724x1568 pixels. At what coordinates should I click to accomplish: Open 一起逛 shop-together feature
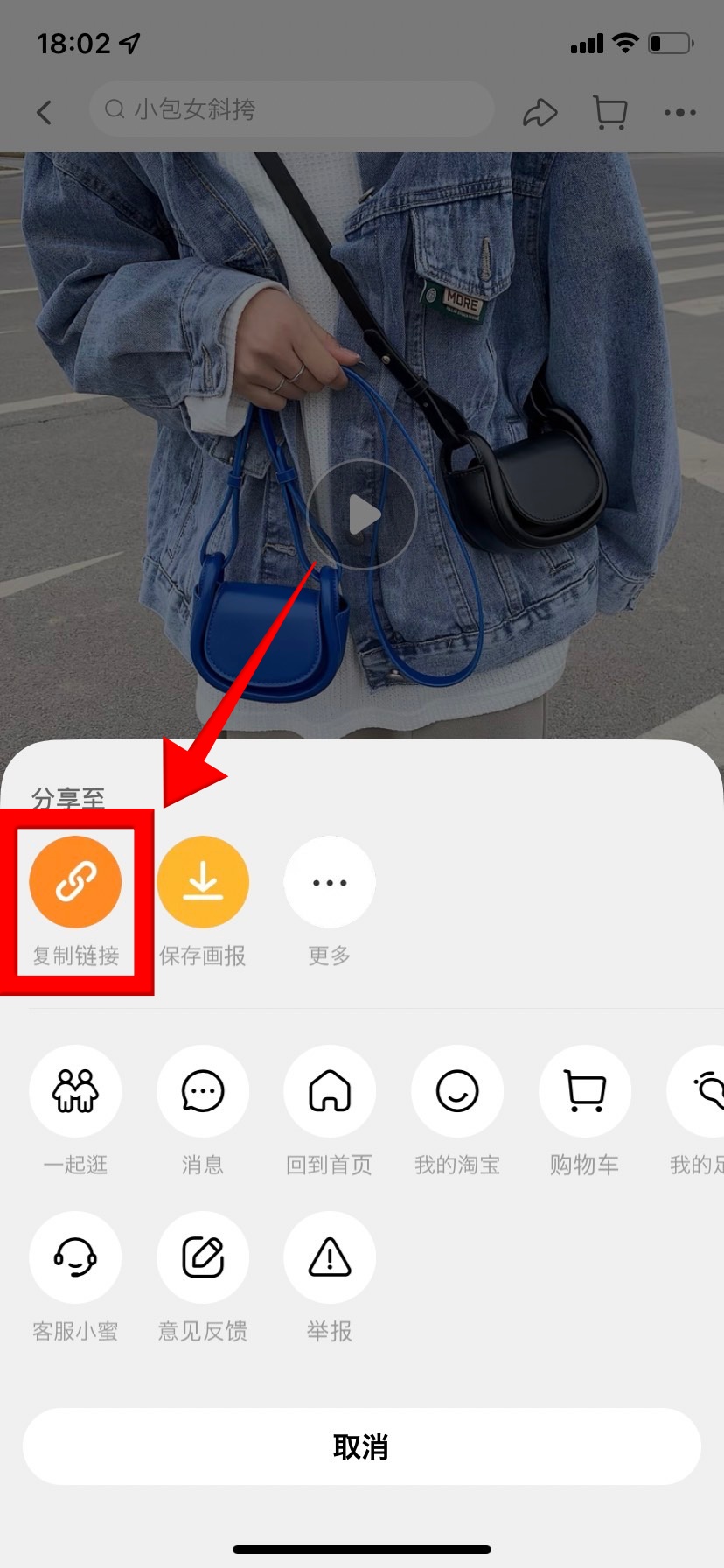[75, 1091]
